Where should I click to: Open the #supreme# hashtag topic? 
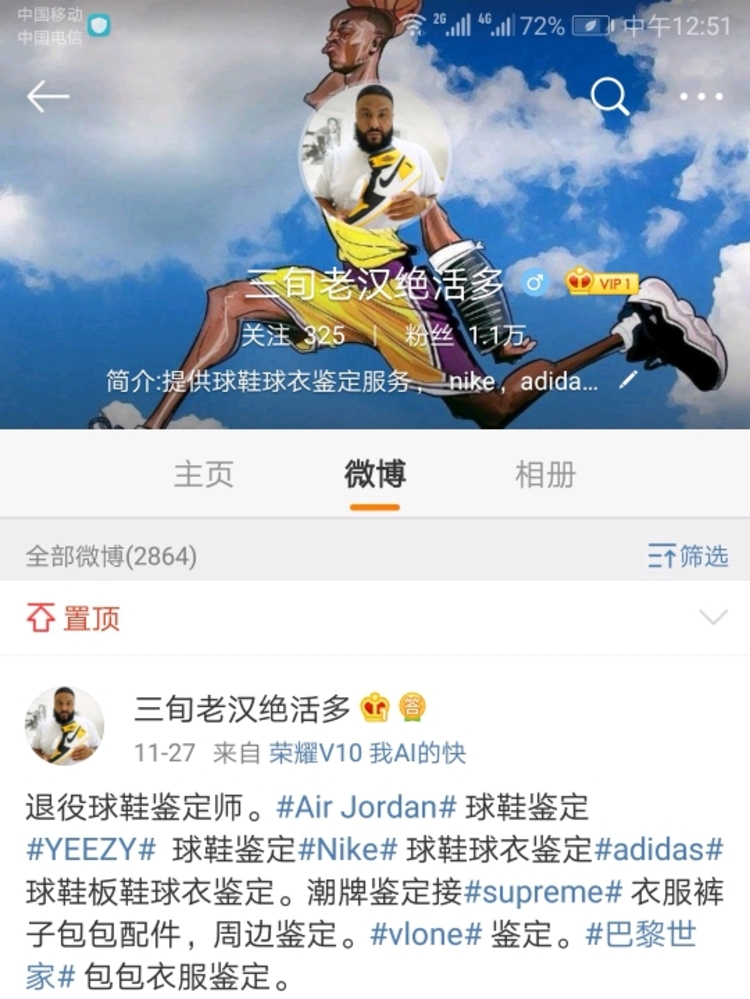544,891
